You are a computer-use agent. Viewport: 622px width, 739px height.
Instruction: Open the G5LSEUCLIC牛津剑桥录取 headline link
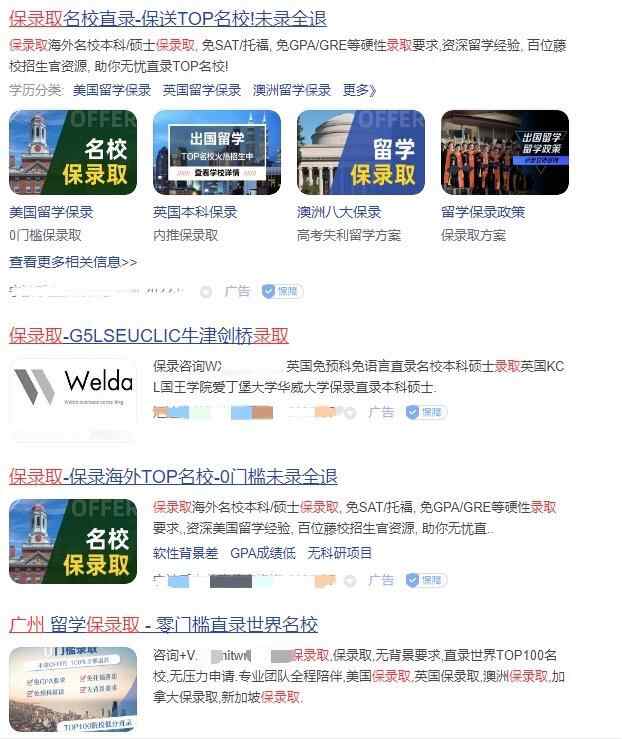149,336
